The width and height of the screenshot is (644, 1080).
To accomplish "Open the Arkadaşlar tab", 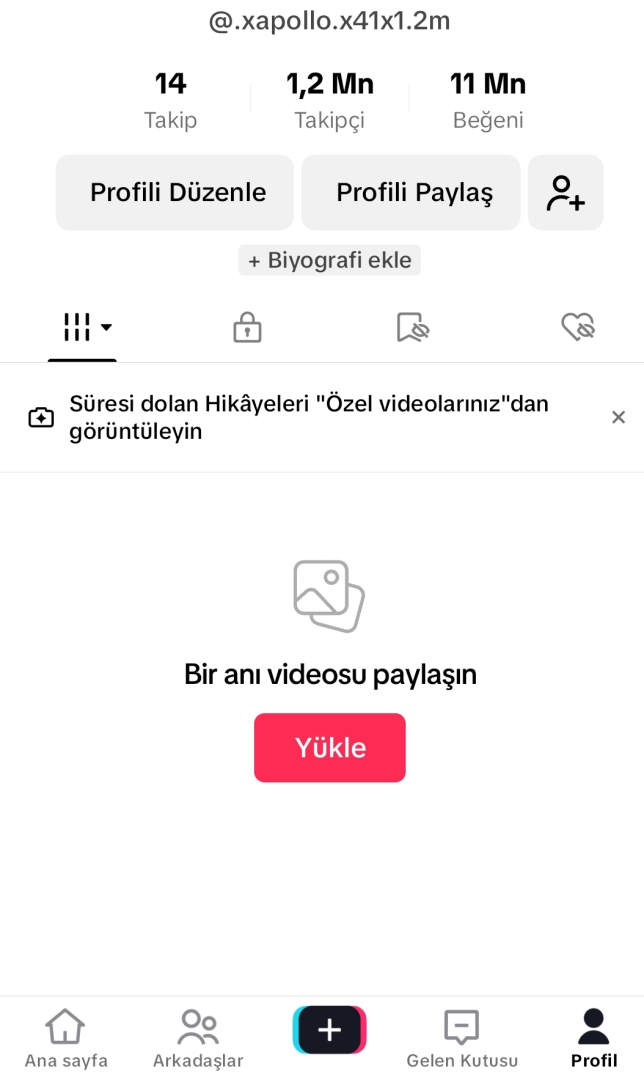I will [198, 1039].
